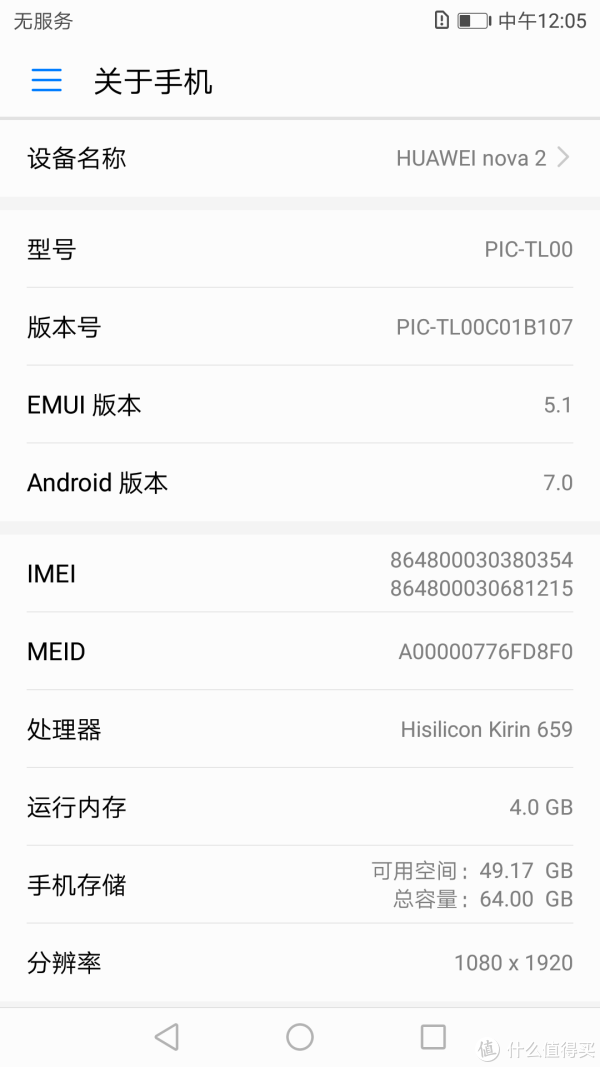Go back with the system back button
This screenshot has width=600, height=1067.
pyautogui.click(x=167, y=1037)
